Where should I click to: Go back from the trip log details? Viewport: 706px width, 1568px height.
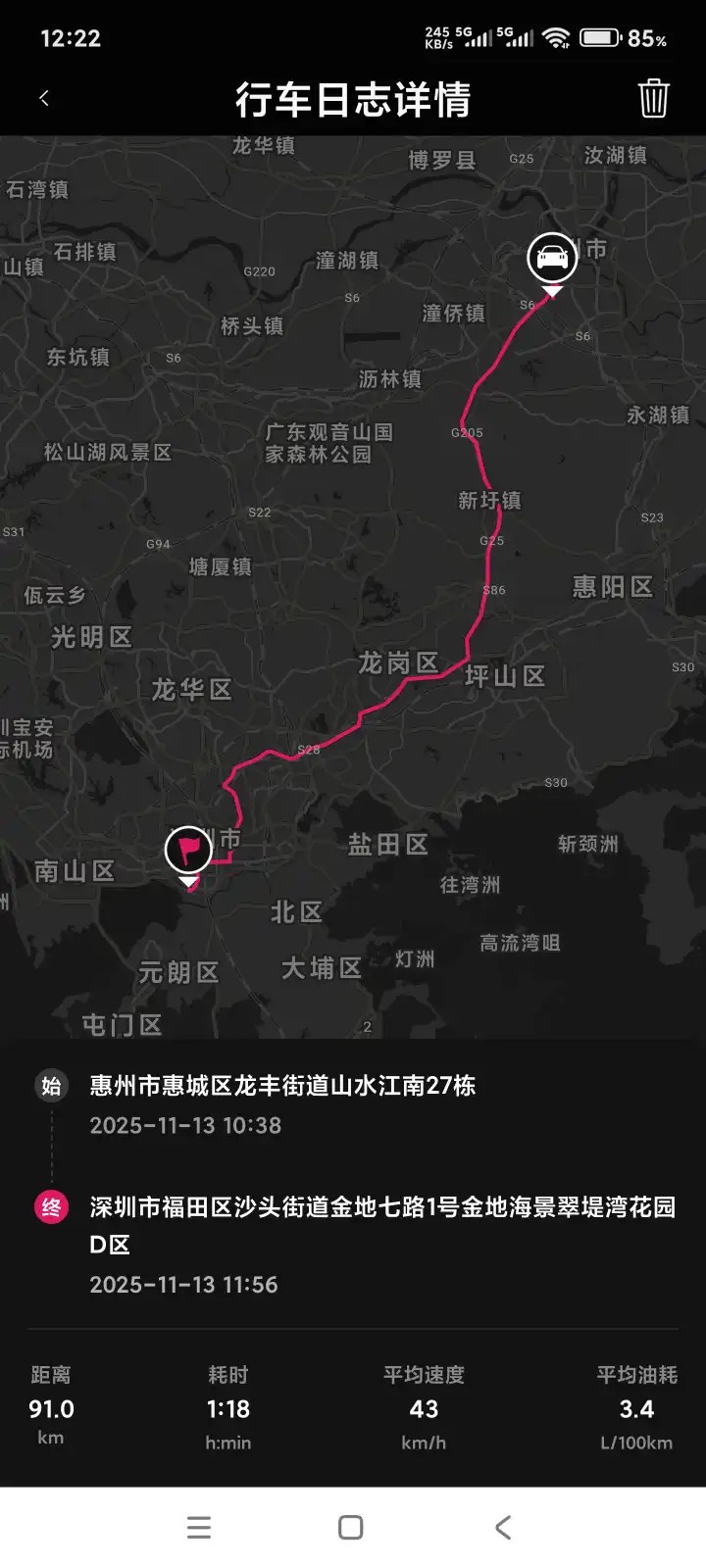tap(44, 99)
